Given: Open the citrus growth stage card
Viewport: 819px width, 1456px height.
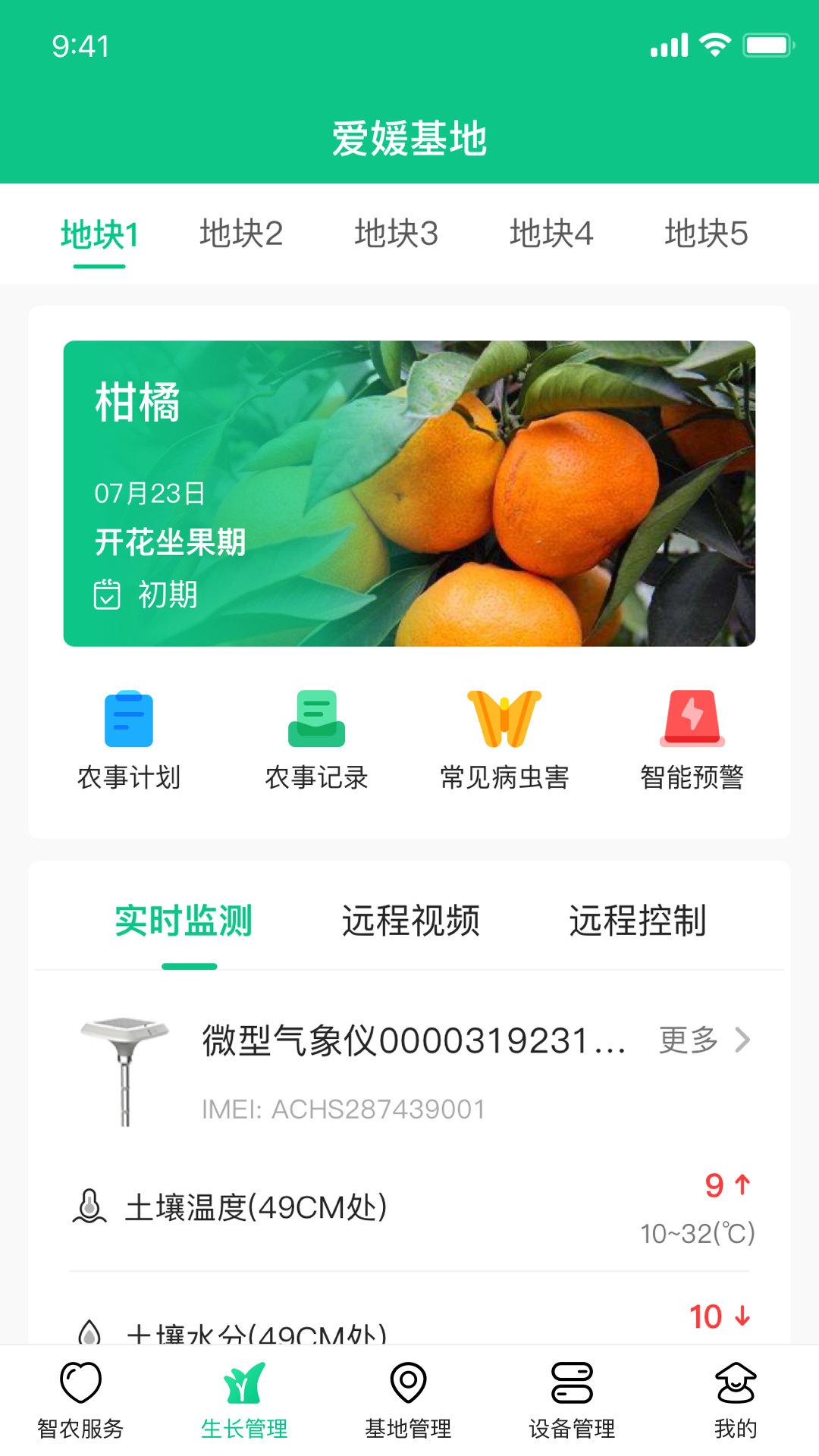Looking at the screenshot, I should tap(409, 491).
